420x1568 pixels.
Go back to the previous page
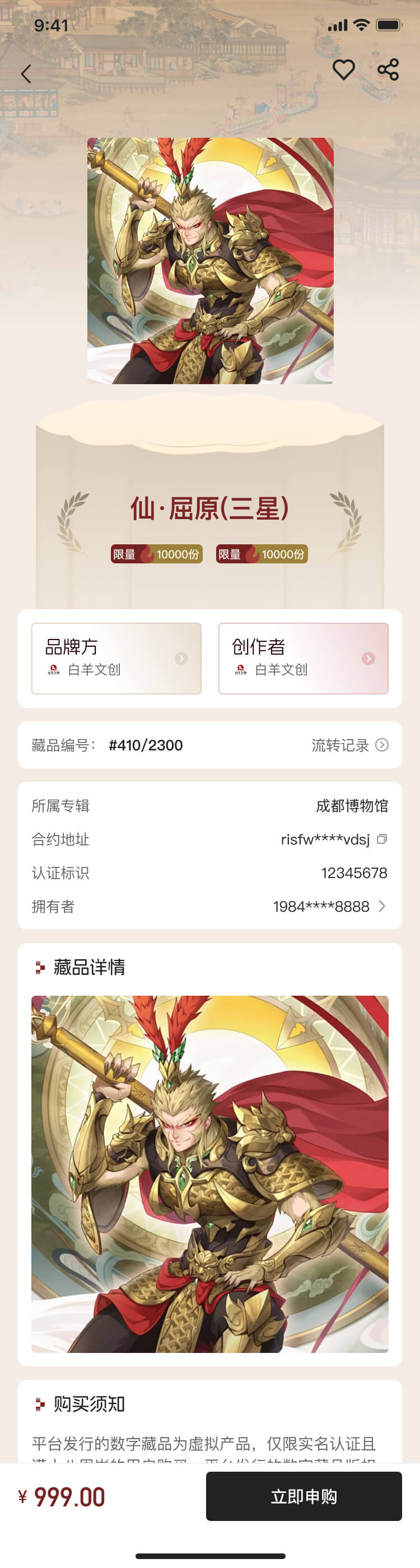[26, 74]
